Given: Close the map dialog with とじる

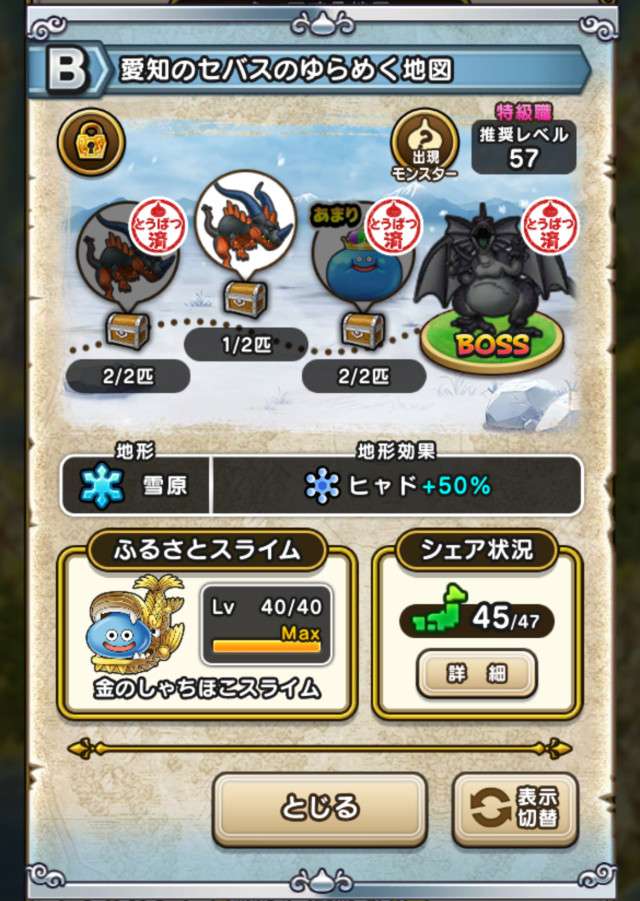Looking at the screenshot, I should coord(320,807).
